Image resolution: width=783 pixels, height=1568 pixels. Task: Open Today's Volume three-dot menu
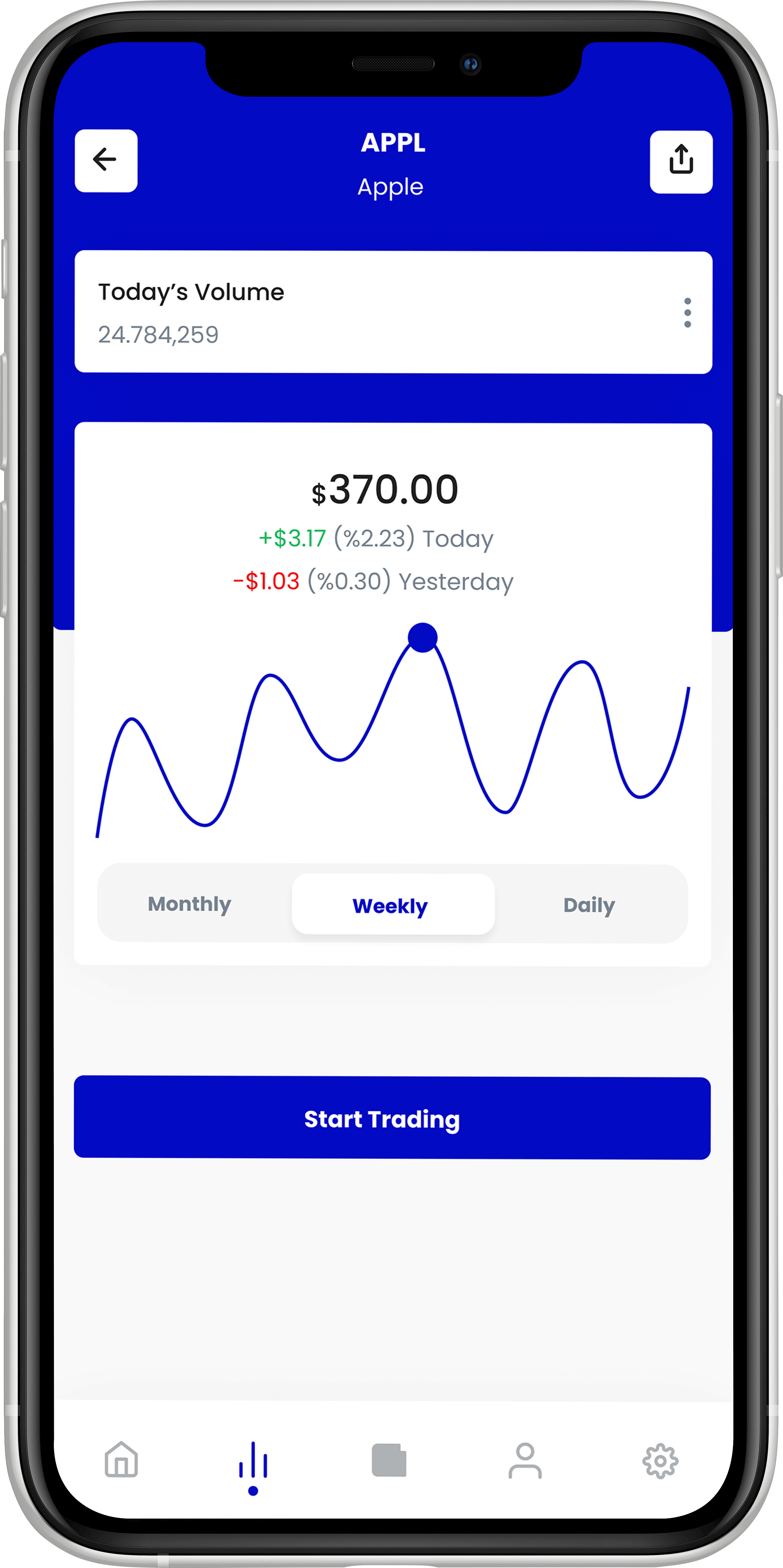click(688, 313)
